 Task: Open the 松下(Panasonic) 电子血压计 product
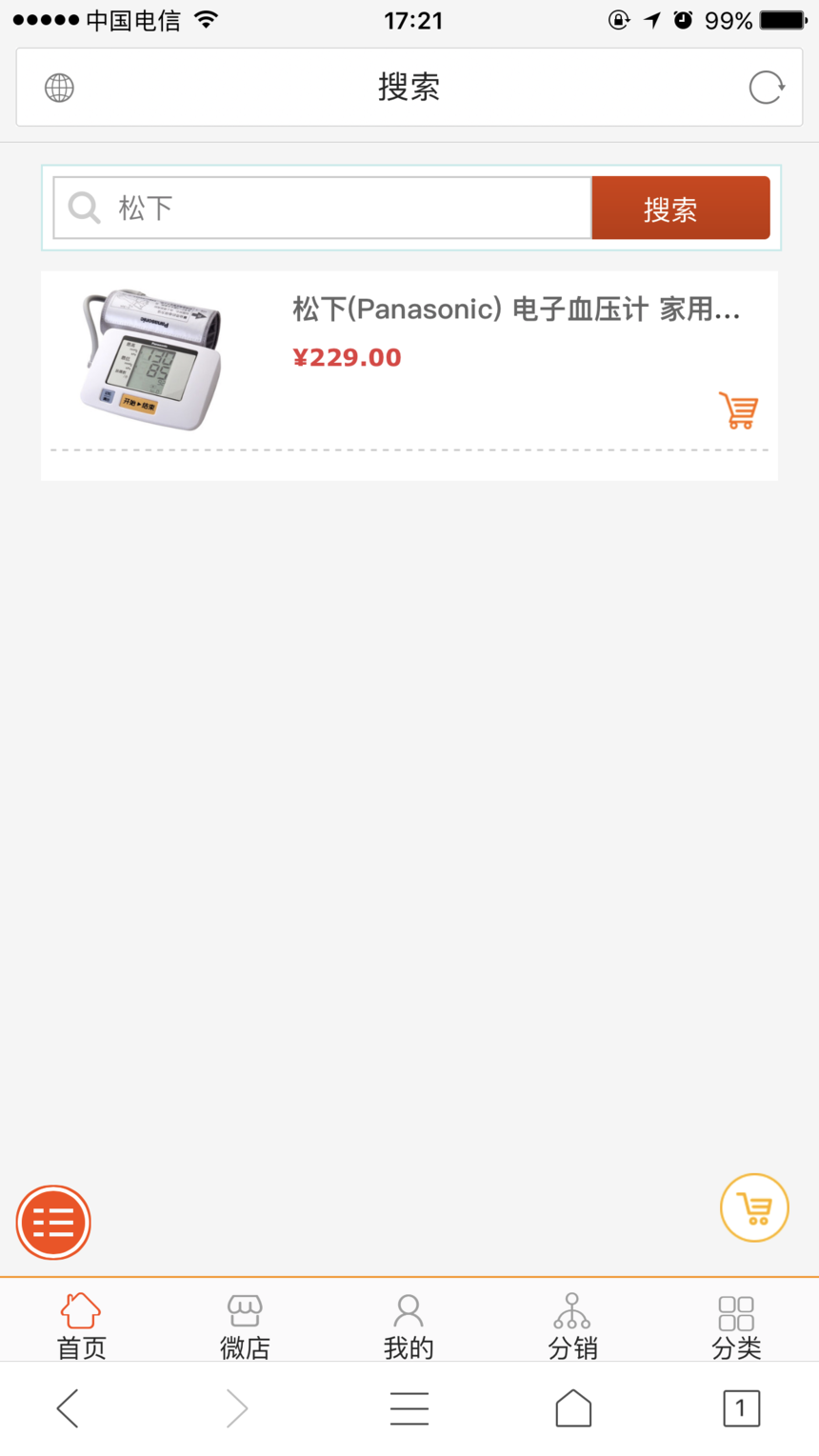(515, 309)
